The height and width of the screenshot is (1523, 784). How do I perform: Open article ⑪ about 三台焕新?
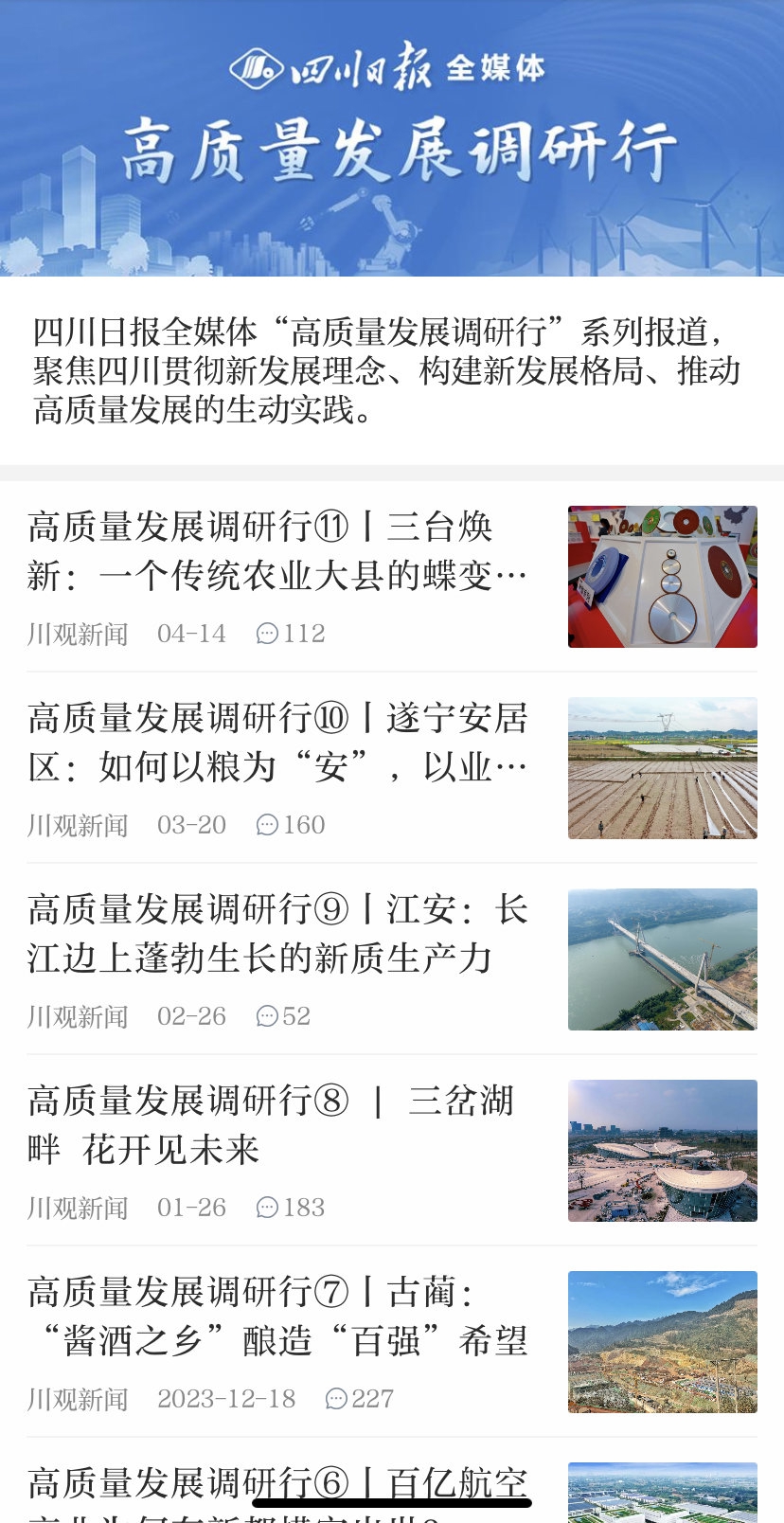click(277, 551)
